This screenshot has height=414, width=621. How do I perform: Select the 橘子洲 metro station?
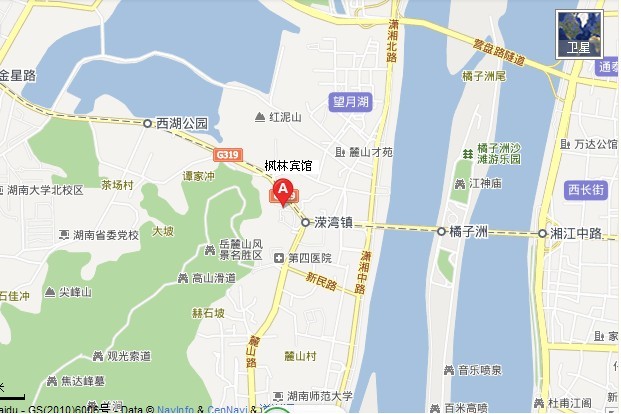[441, 231]
